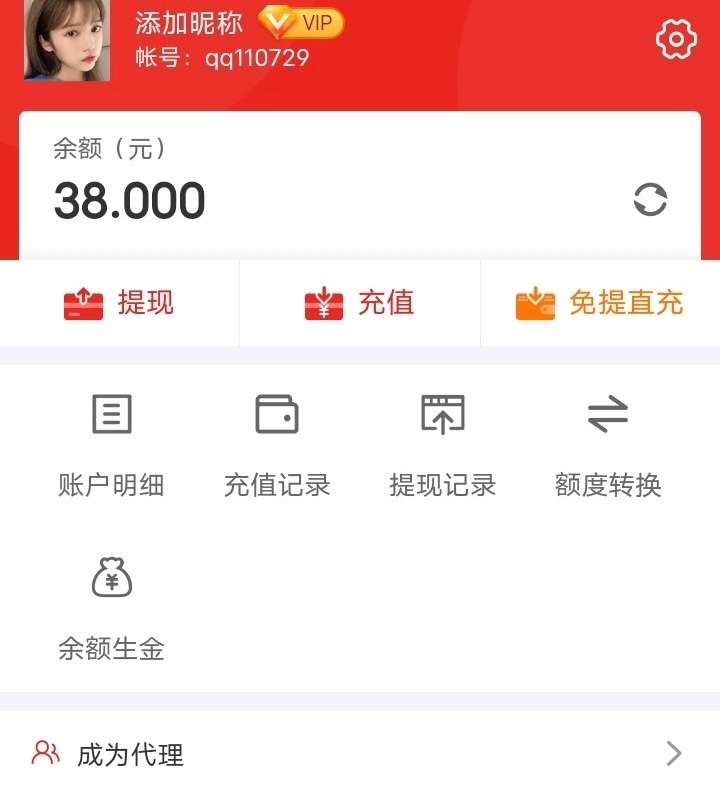
Task: Tap 添加昵称 to add a nickname
Action: point(189,23)
